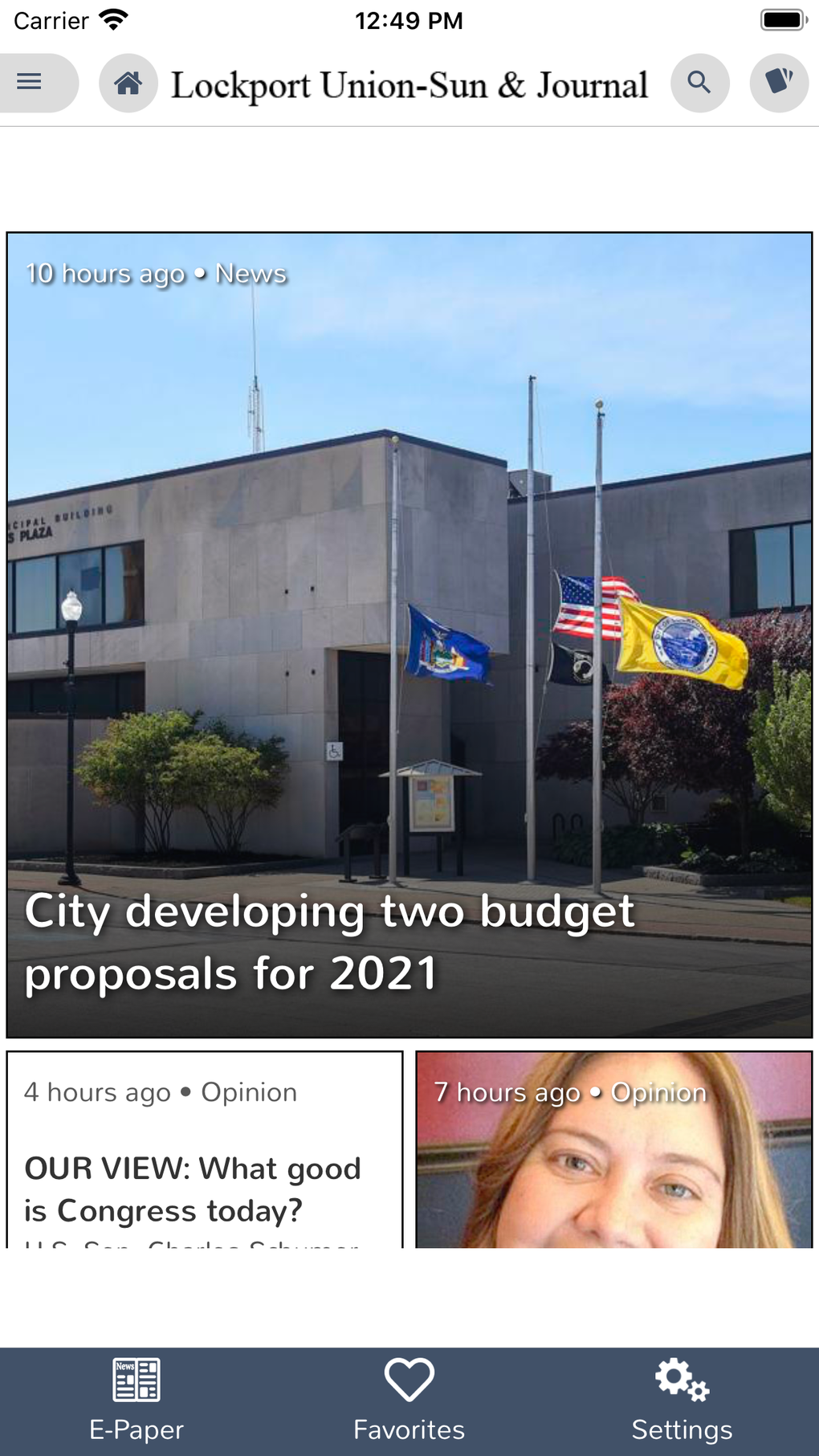819x1456 pixels.
Task: Go to the home page
Action: (128, 83)
